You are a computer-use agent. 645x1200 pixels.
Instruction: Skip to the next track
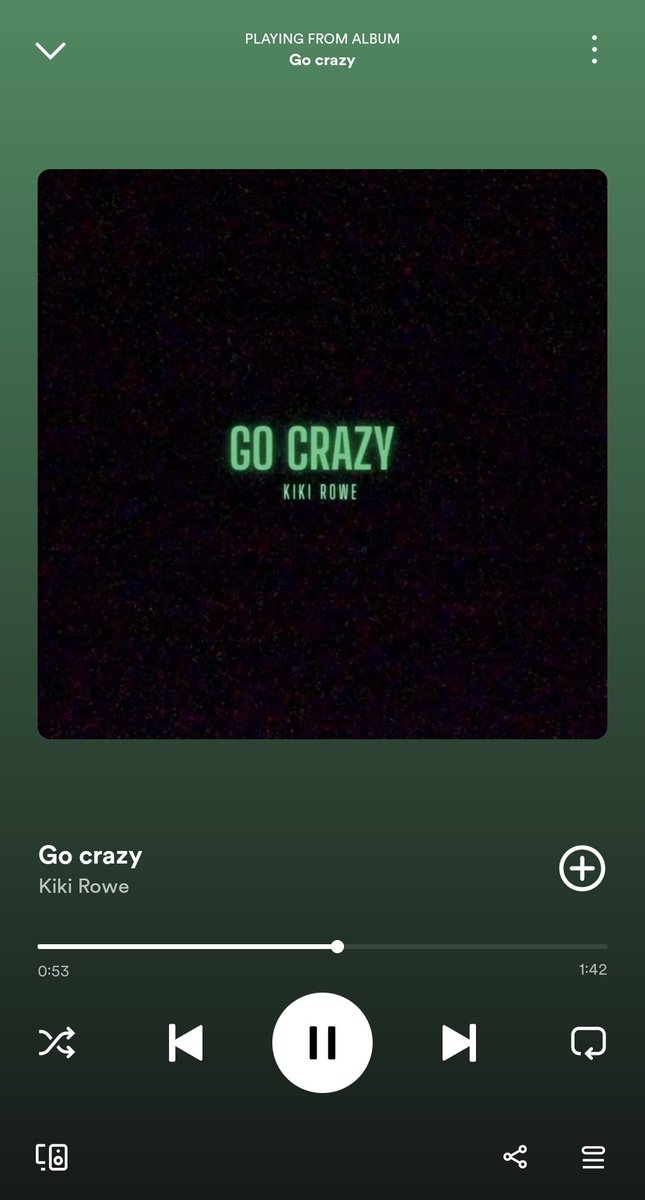[459, 1043]
